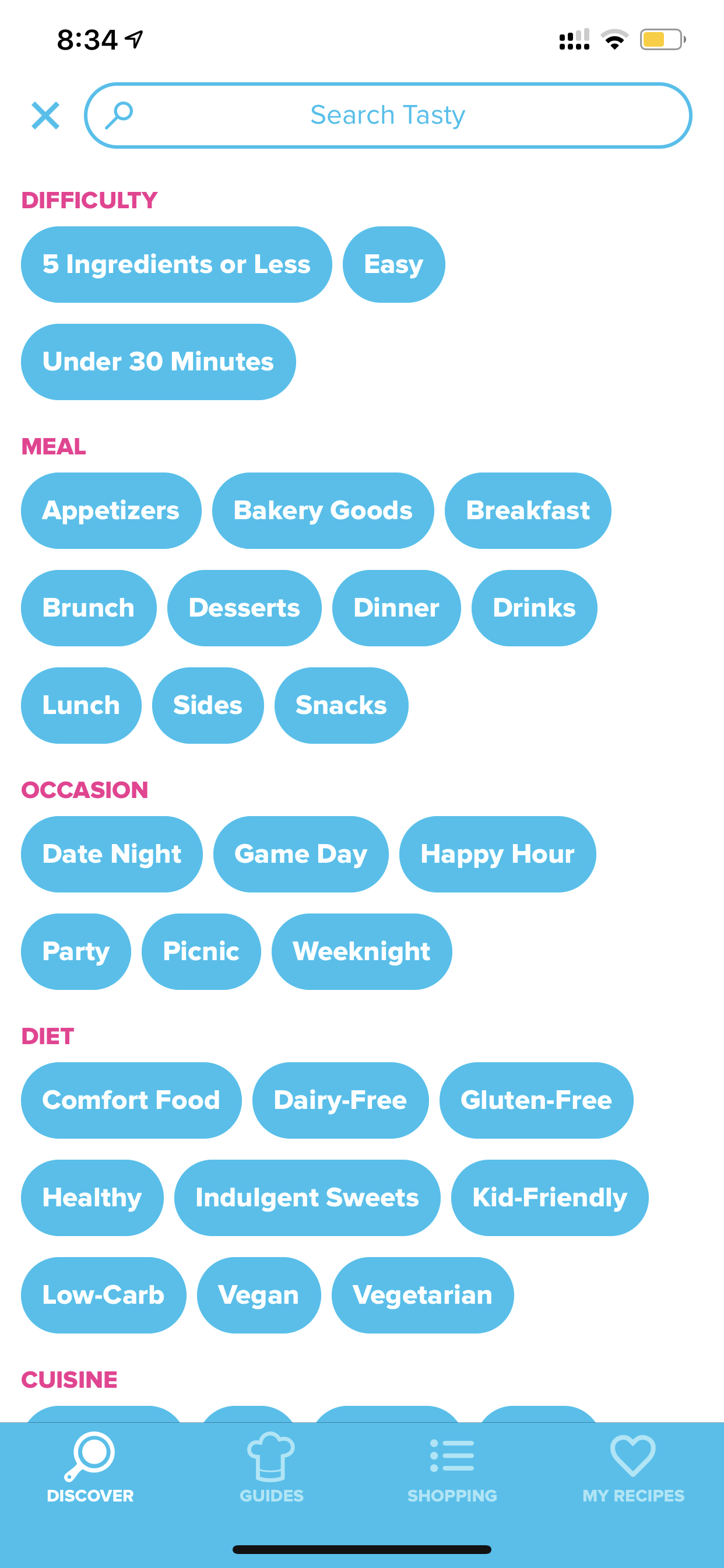
Task: Filter by Easy difficulty
Action: point(393,264)
